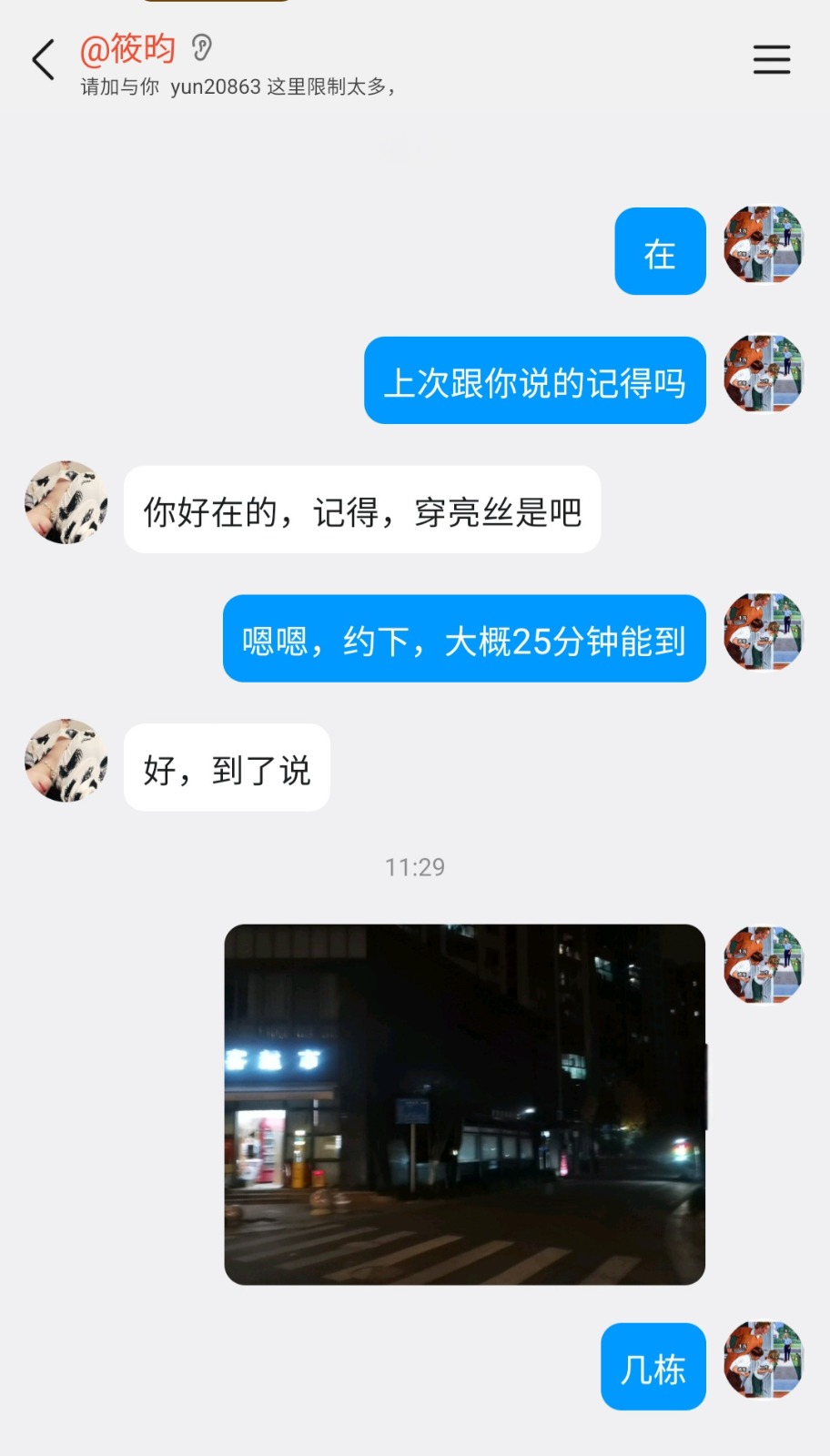Tap your avatar next to the photo message
830x1456 pixels.
pyautogui.click(x=764, y=966)
